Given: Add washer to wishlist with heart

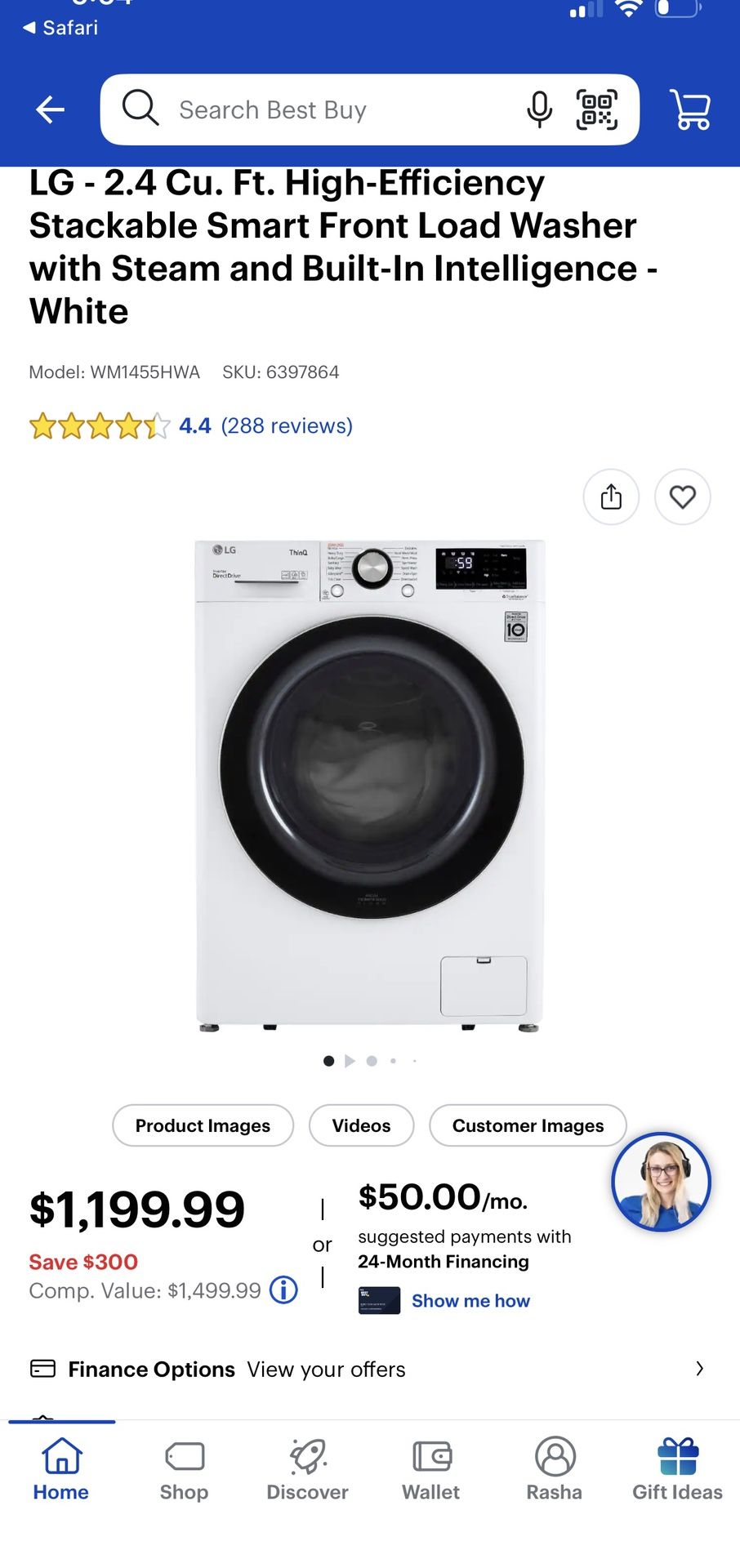Looking at the screenshot, I should point(682,497).
